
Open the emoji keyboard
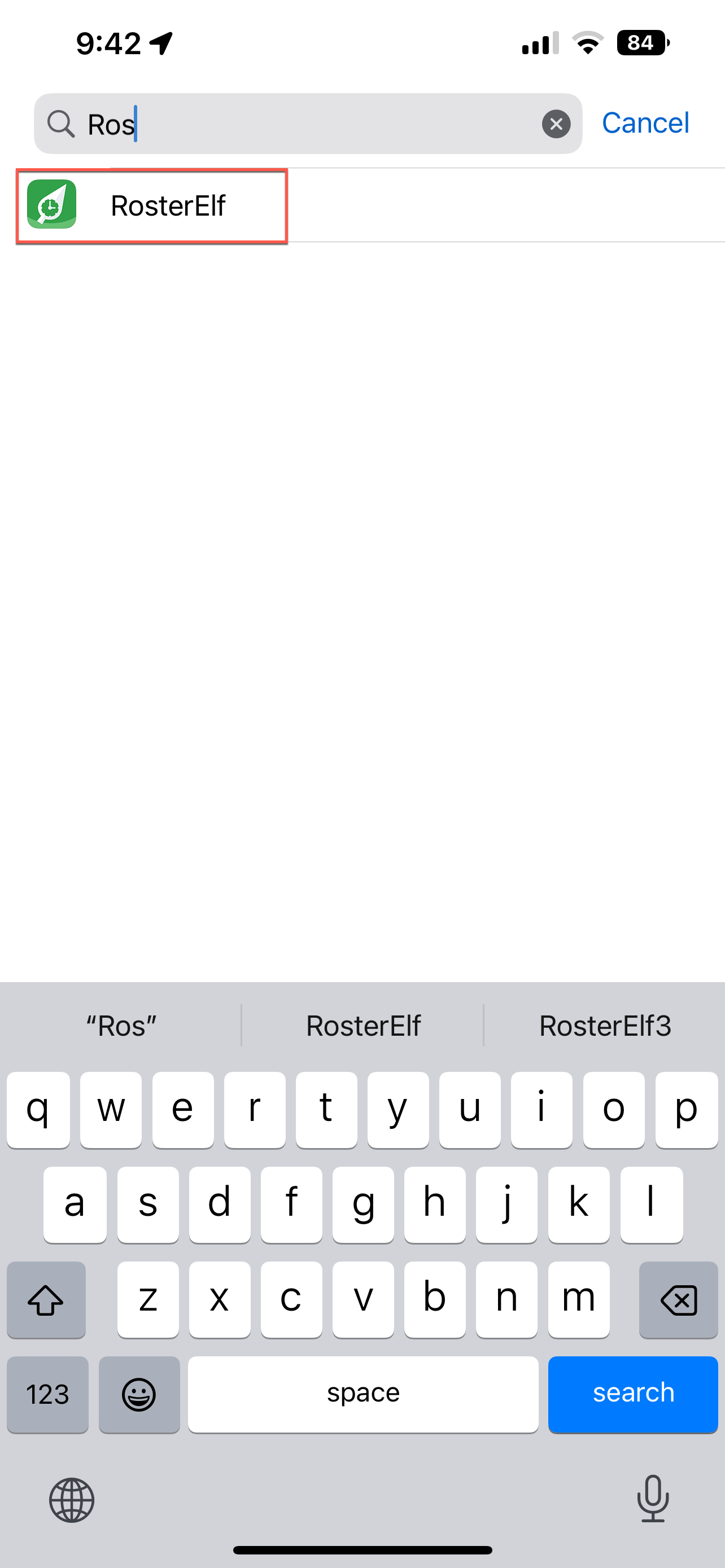pyautogui.click(x=139, y=1393)
